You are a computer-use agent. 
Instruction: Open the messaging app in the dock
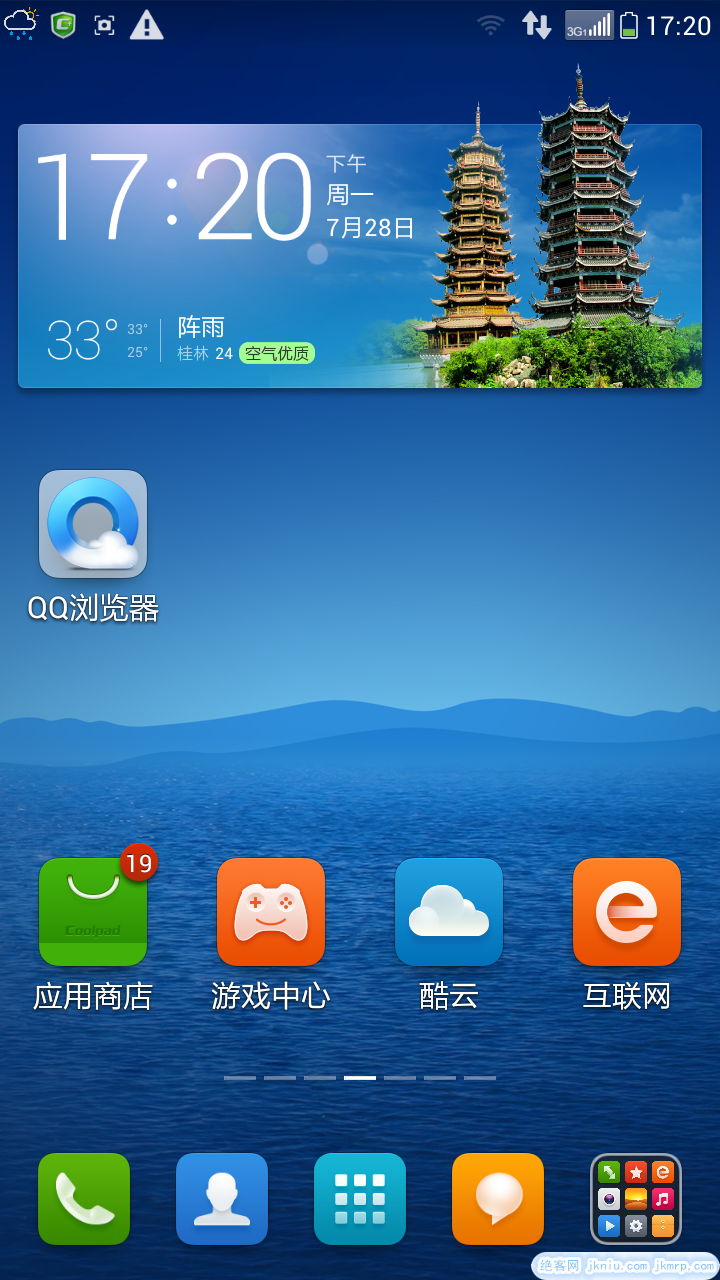tap(498, 1199)
